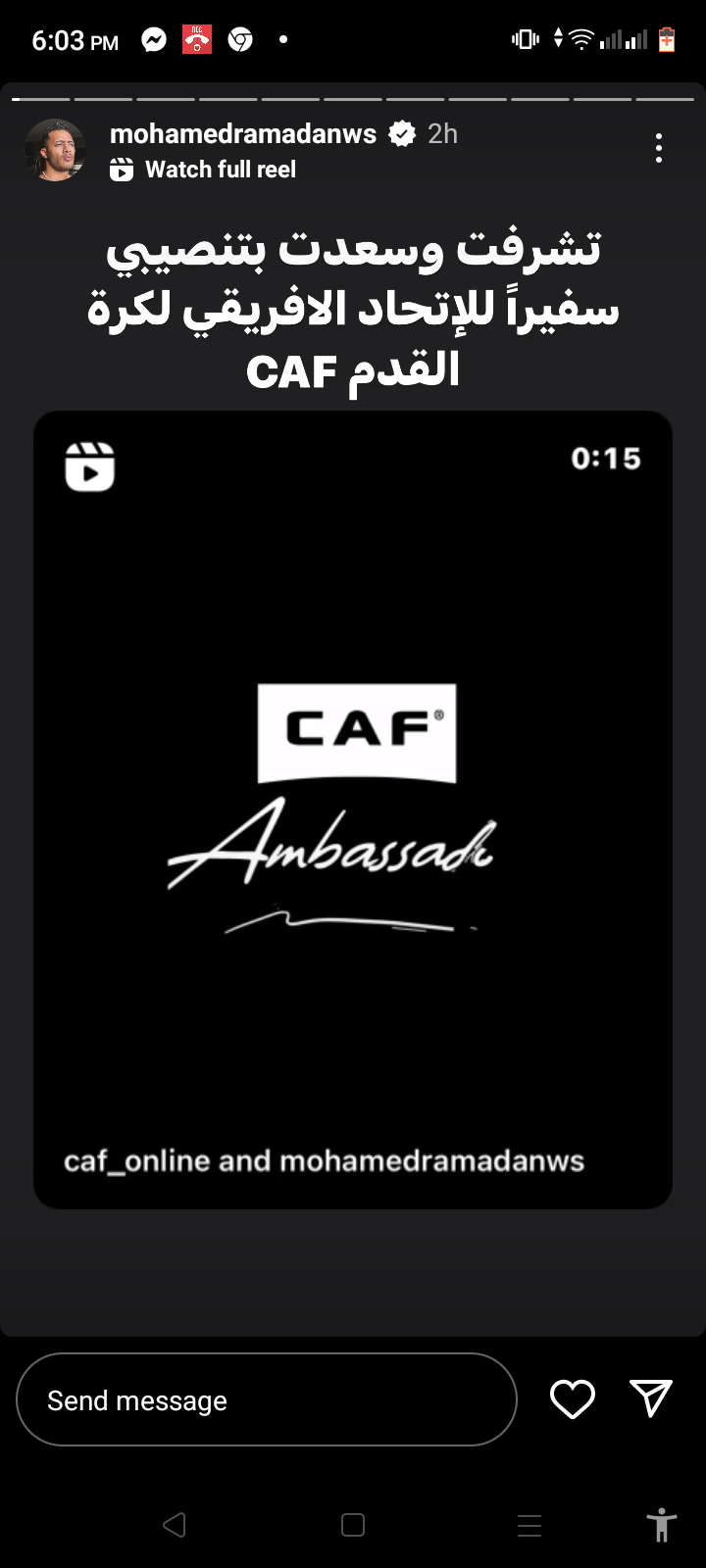Open the mohamedramadanws username link
This screenshot has height=1568, width=706.
[x=243, y=134]
